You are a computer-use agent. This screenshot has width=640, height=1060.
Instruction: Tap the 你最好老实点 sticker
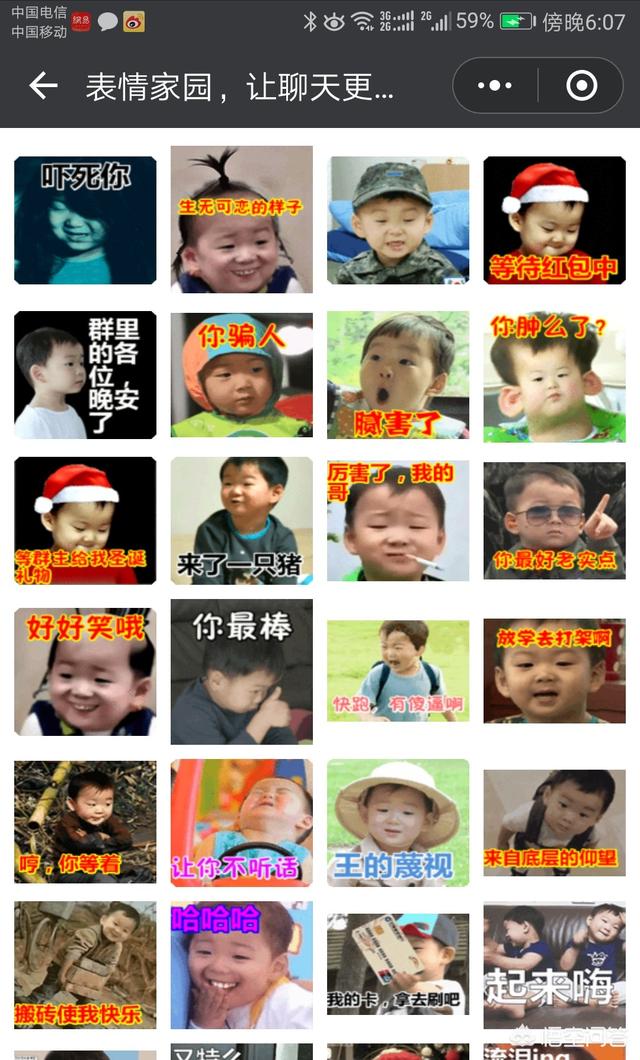554,521
